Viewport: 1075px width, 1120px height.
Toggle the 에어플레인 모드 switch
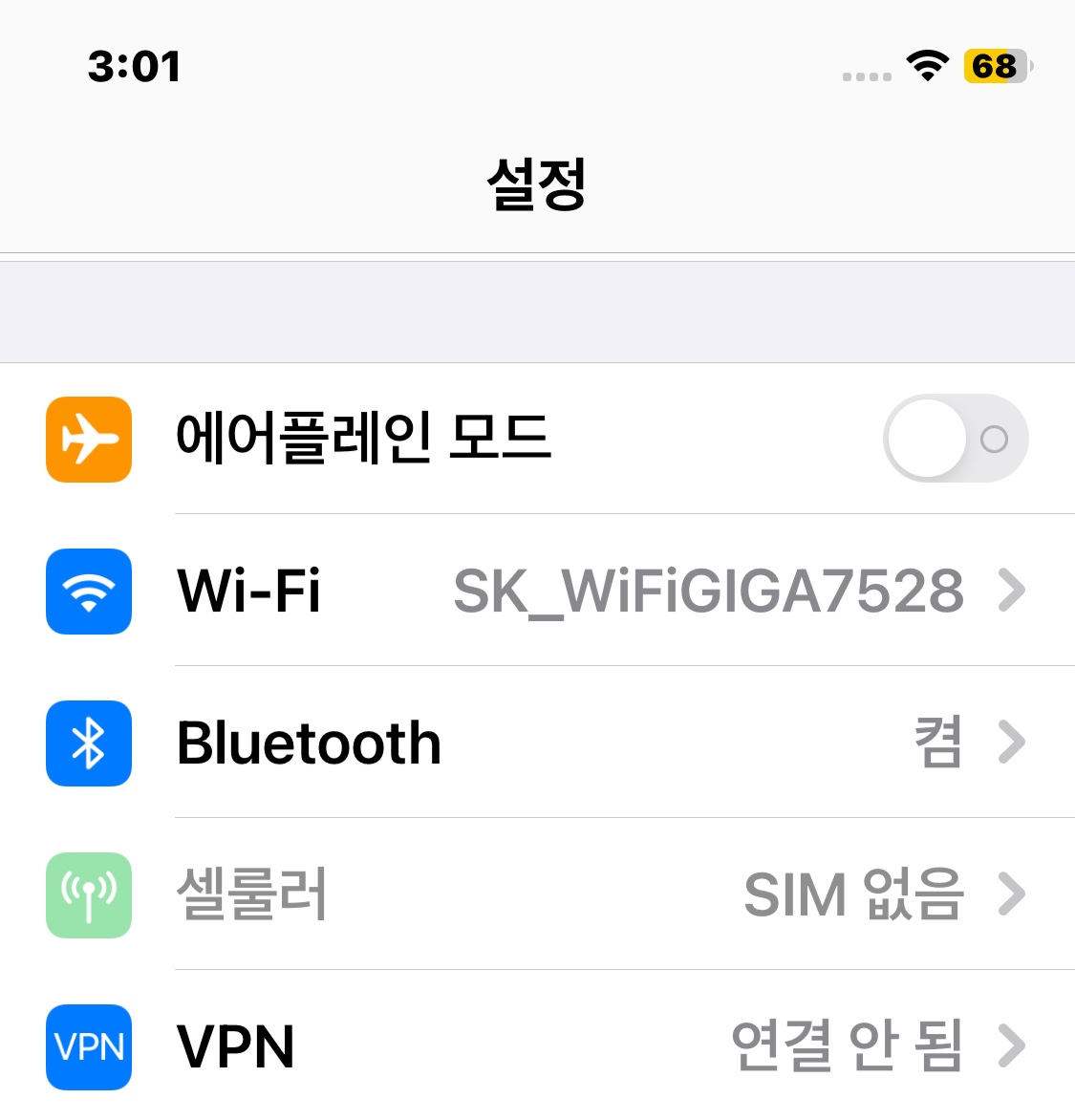(x=955, y=439)
